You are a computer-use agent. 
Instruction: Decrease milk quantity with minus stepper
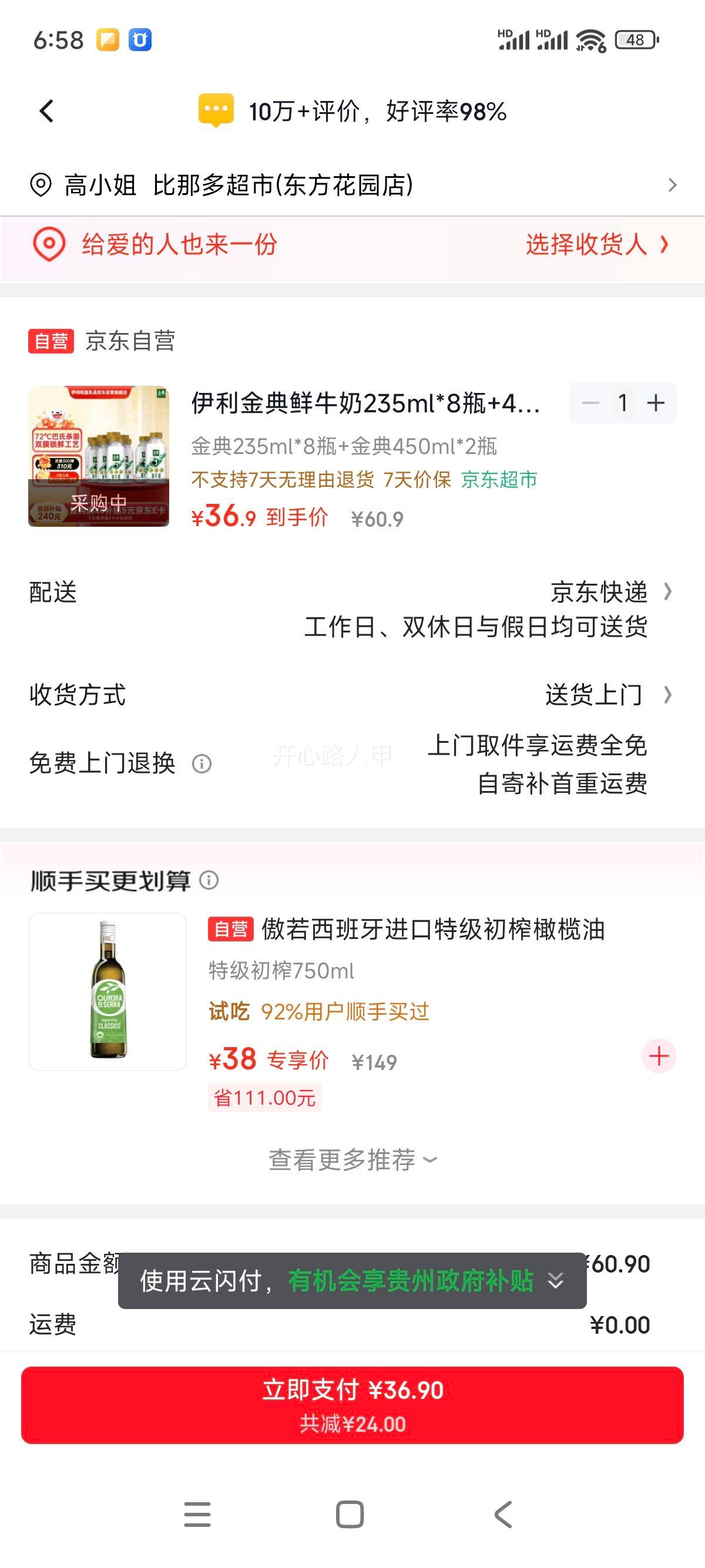coord(589,402)
